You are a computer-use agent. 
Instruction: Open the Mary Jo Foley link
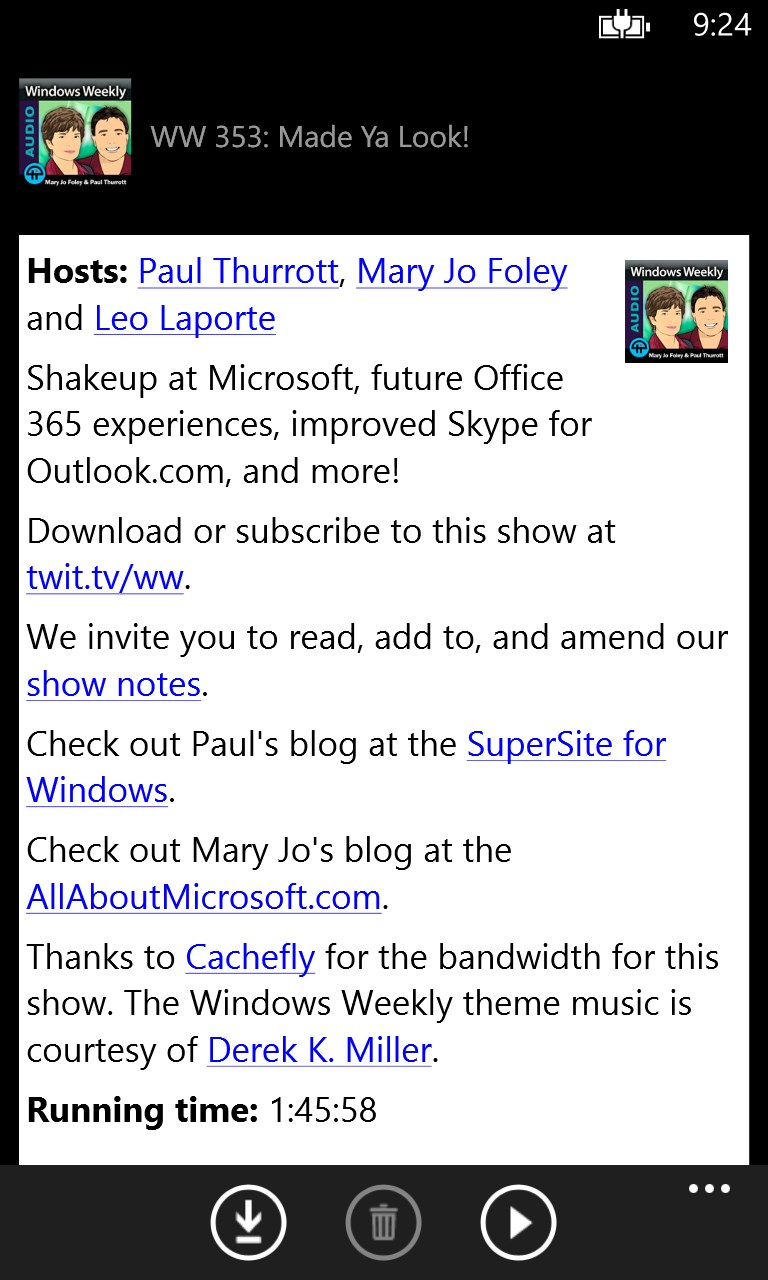point(462,271)
